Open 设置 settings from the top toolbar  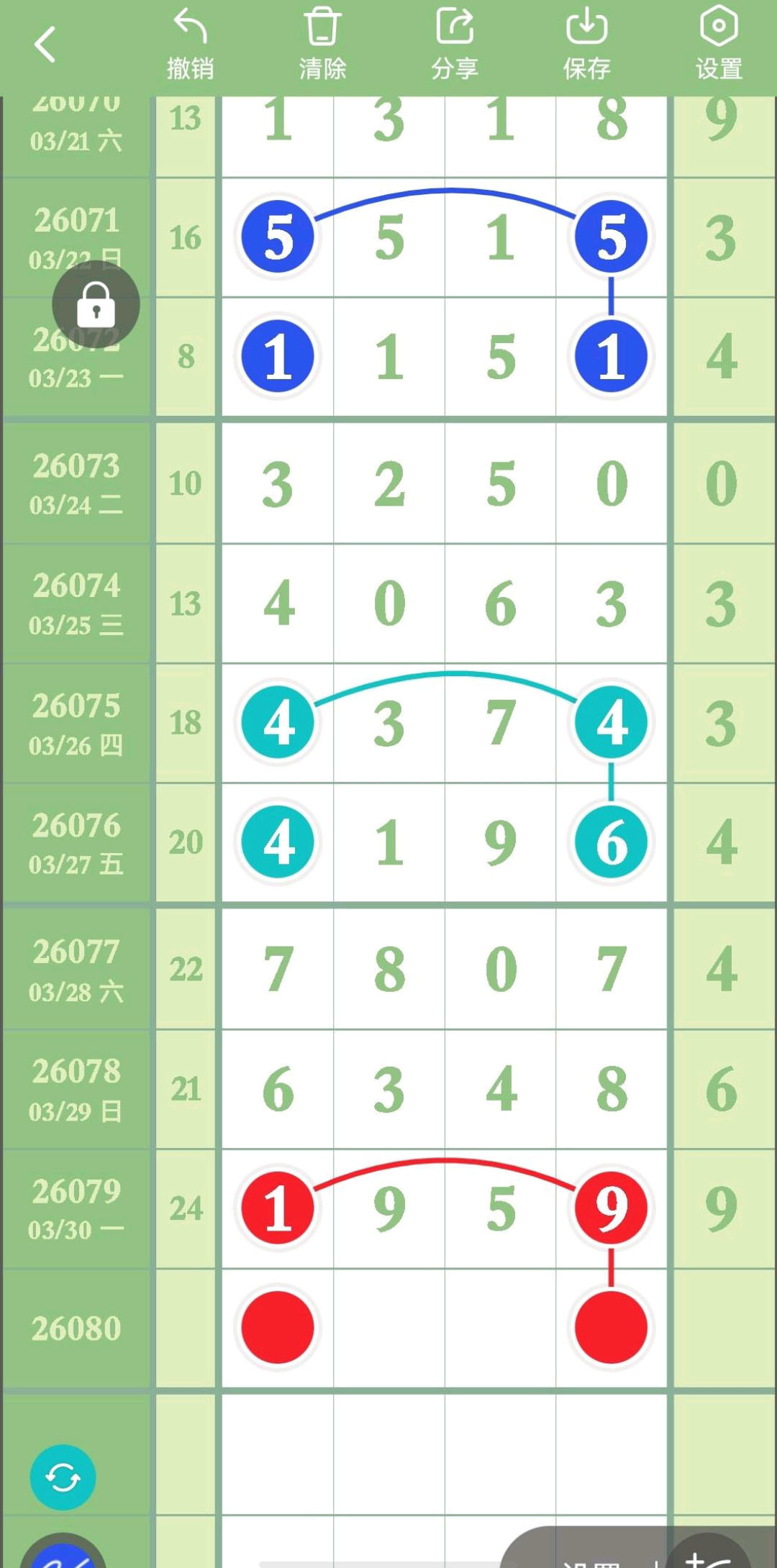(x=719, y=43)
